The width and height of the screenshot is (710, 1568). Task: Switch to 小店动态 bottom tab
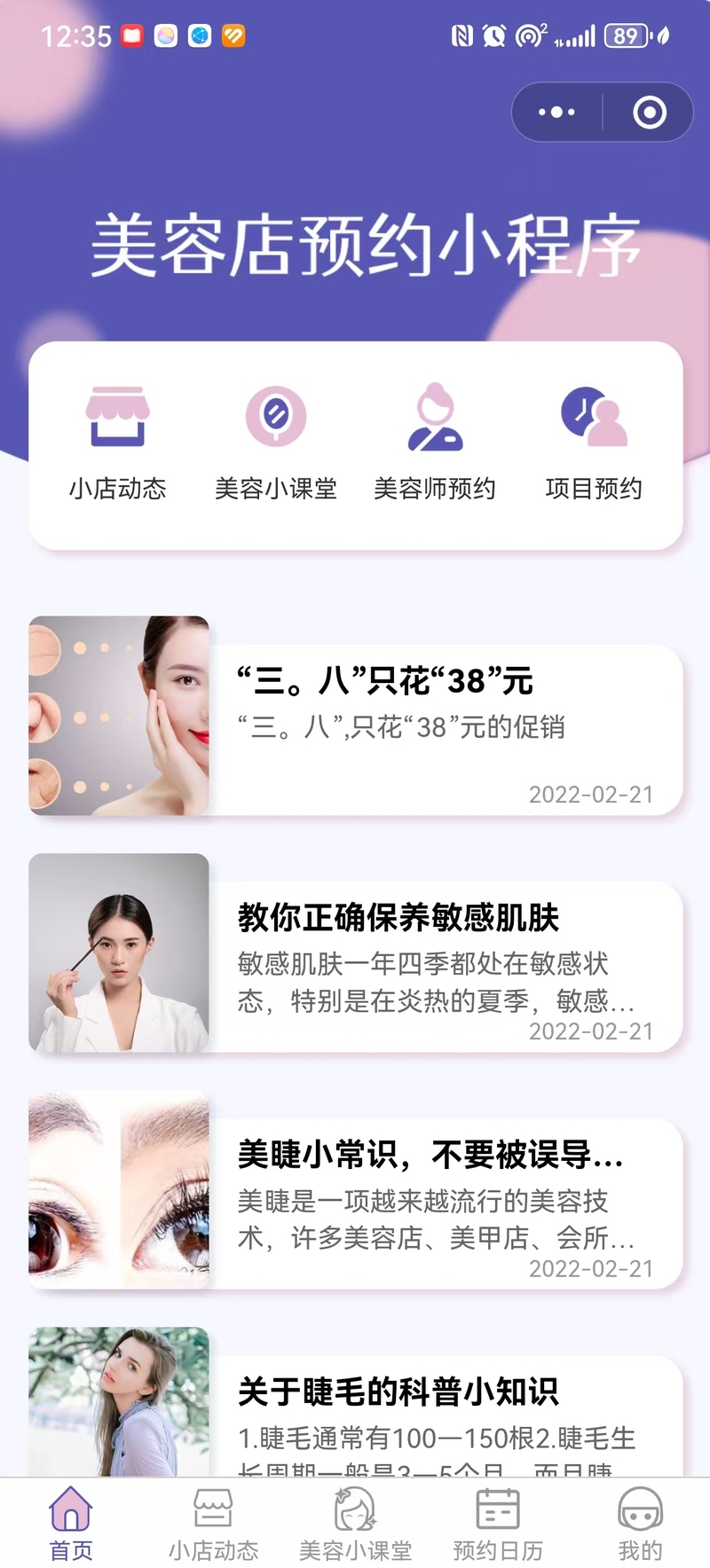click(213, 1524)
